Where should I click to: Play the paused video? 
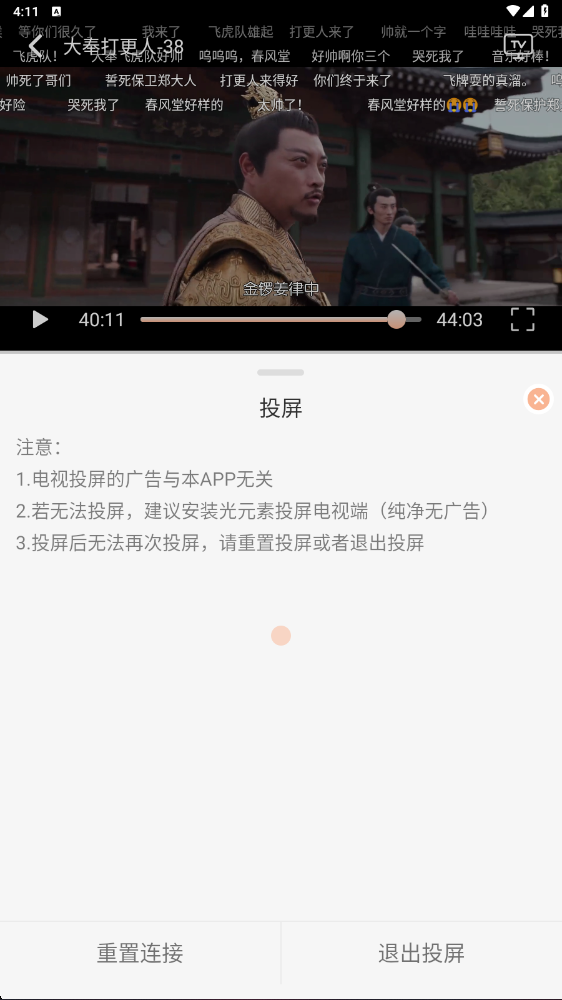40,320
